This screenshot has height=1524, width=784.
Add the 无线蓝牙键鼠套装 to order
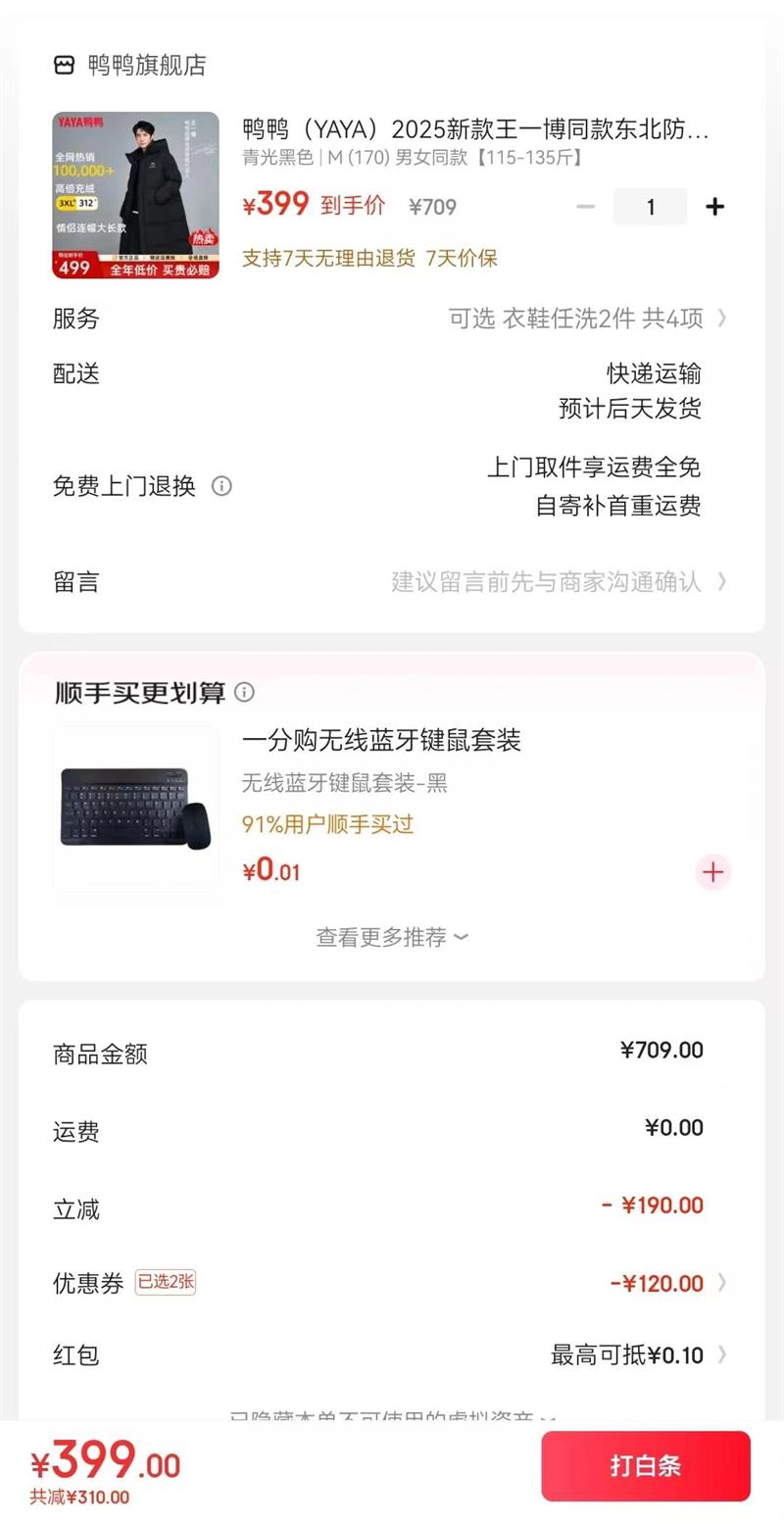[x=712, y=871]
